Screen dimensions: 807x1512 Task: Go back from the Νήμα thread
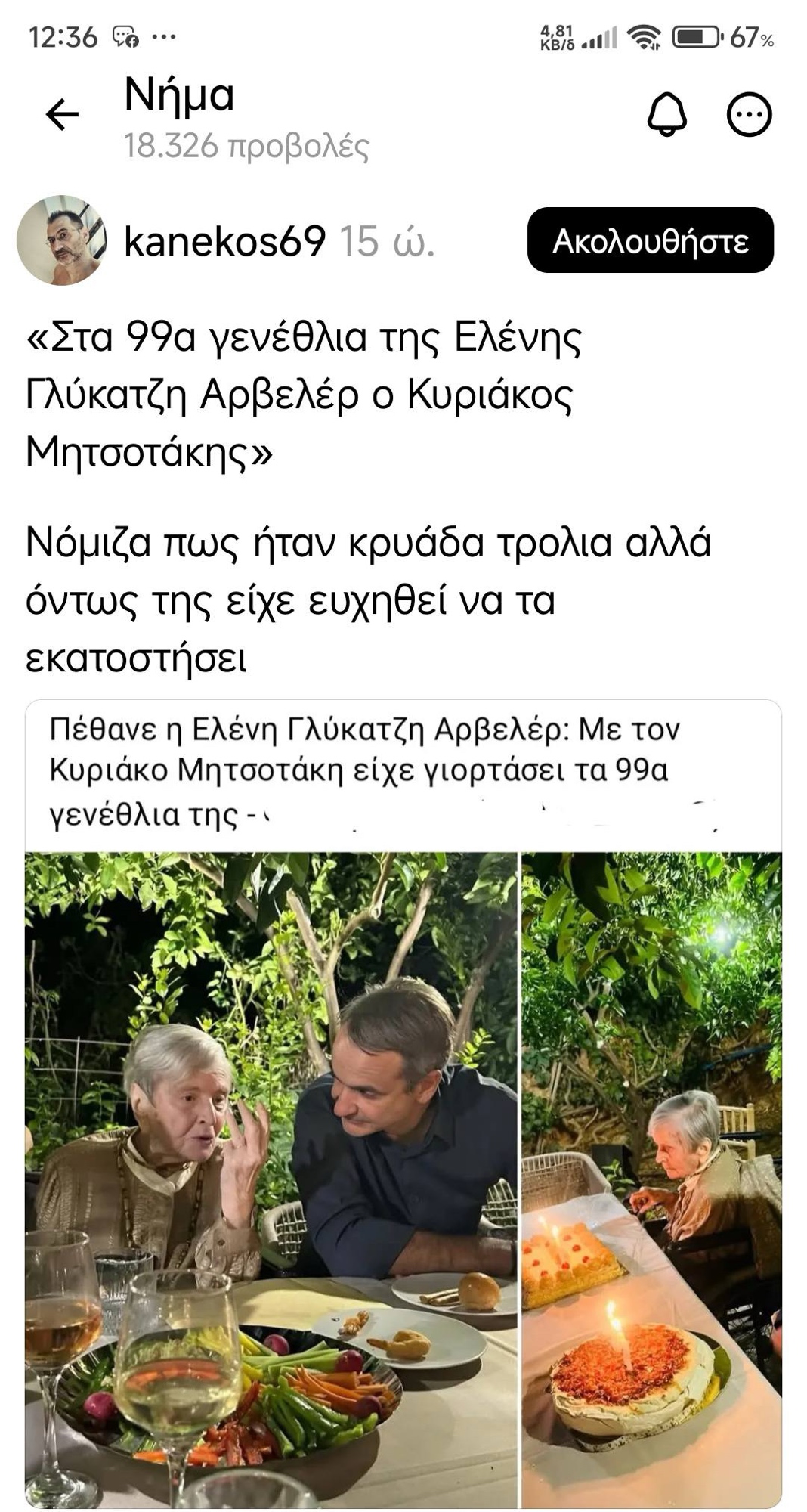tap(62, 115)
